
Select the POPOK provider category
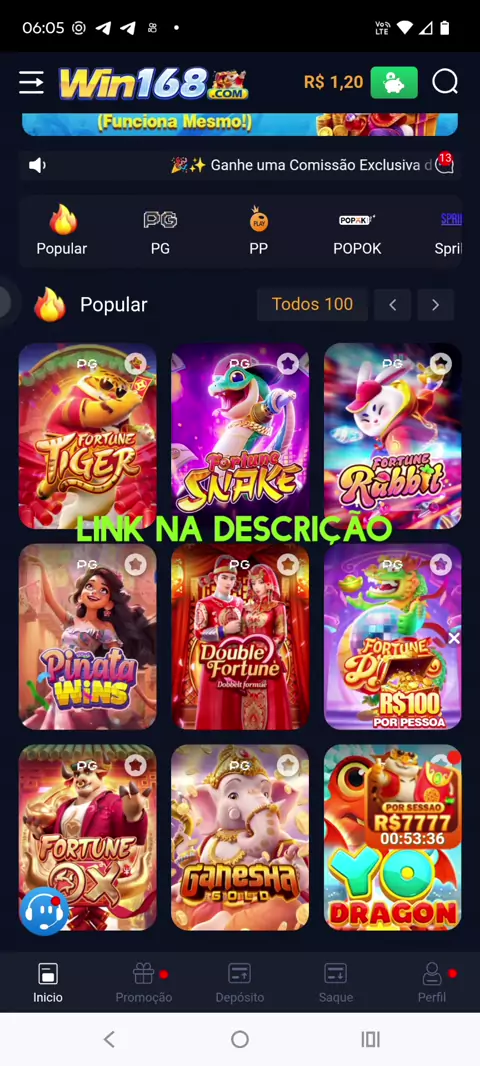pos(357,232)
